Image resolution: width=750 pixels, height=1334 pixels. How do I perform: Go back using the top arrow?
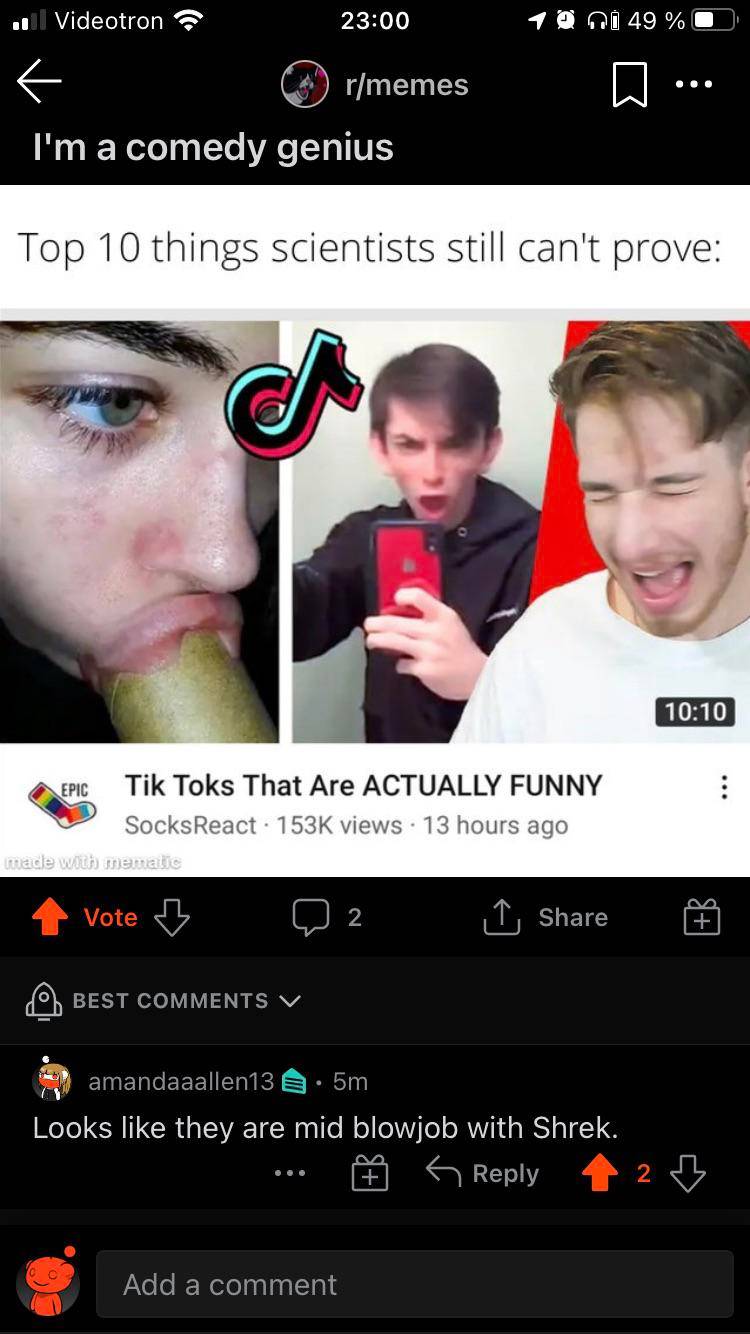point(40,84)
